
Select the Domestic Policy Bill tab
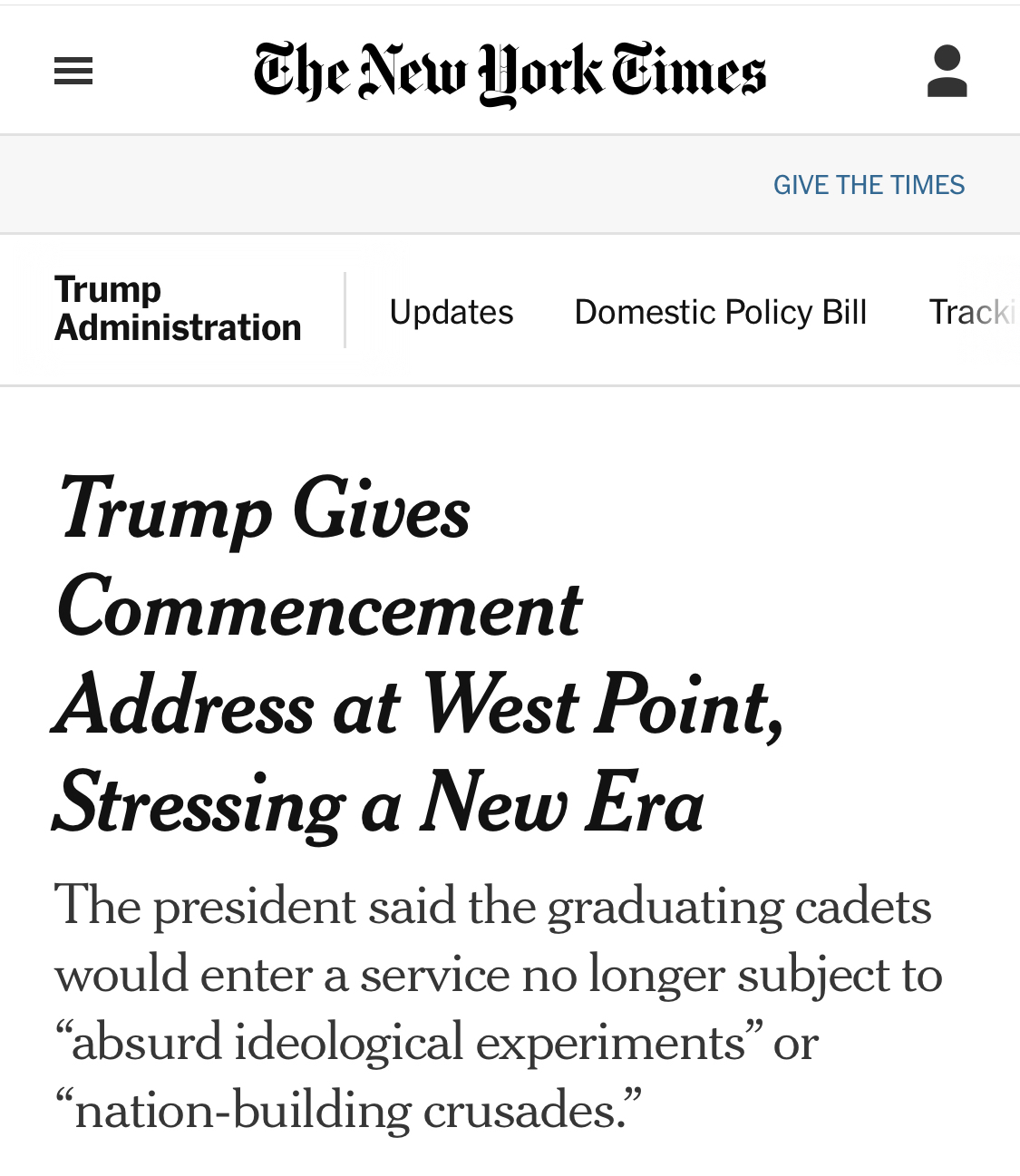pyautogui.click(x=721, y=312)
